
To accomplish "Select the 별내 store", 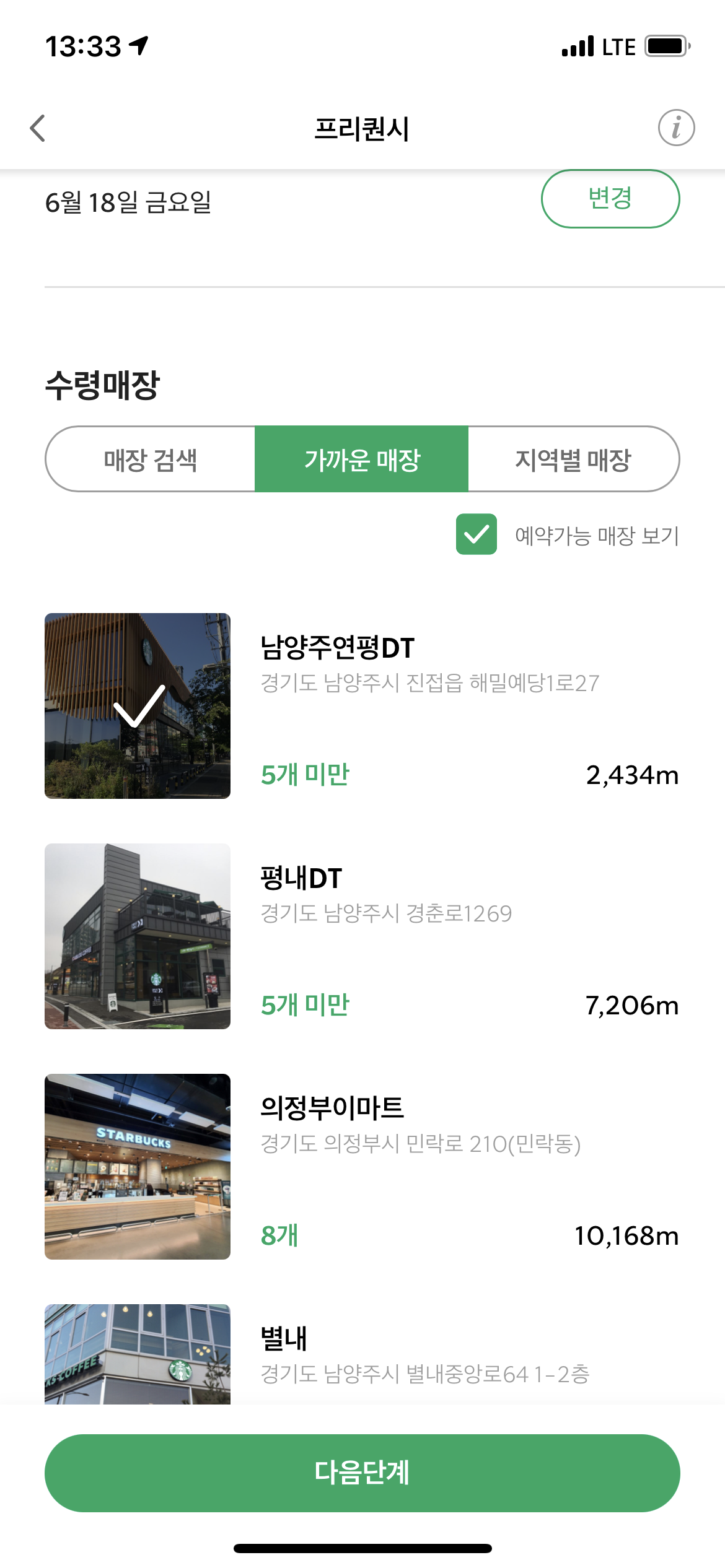I will point(362,1354).
